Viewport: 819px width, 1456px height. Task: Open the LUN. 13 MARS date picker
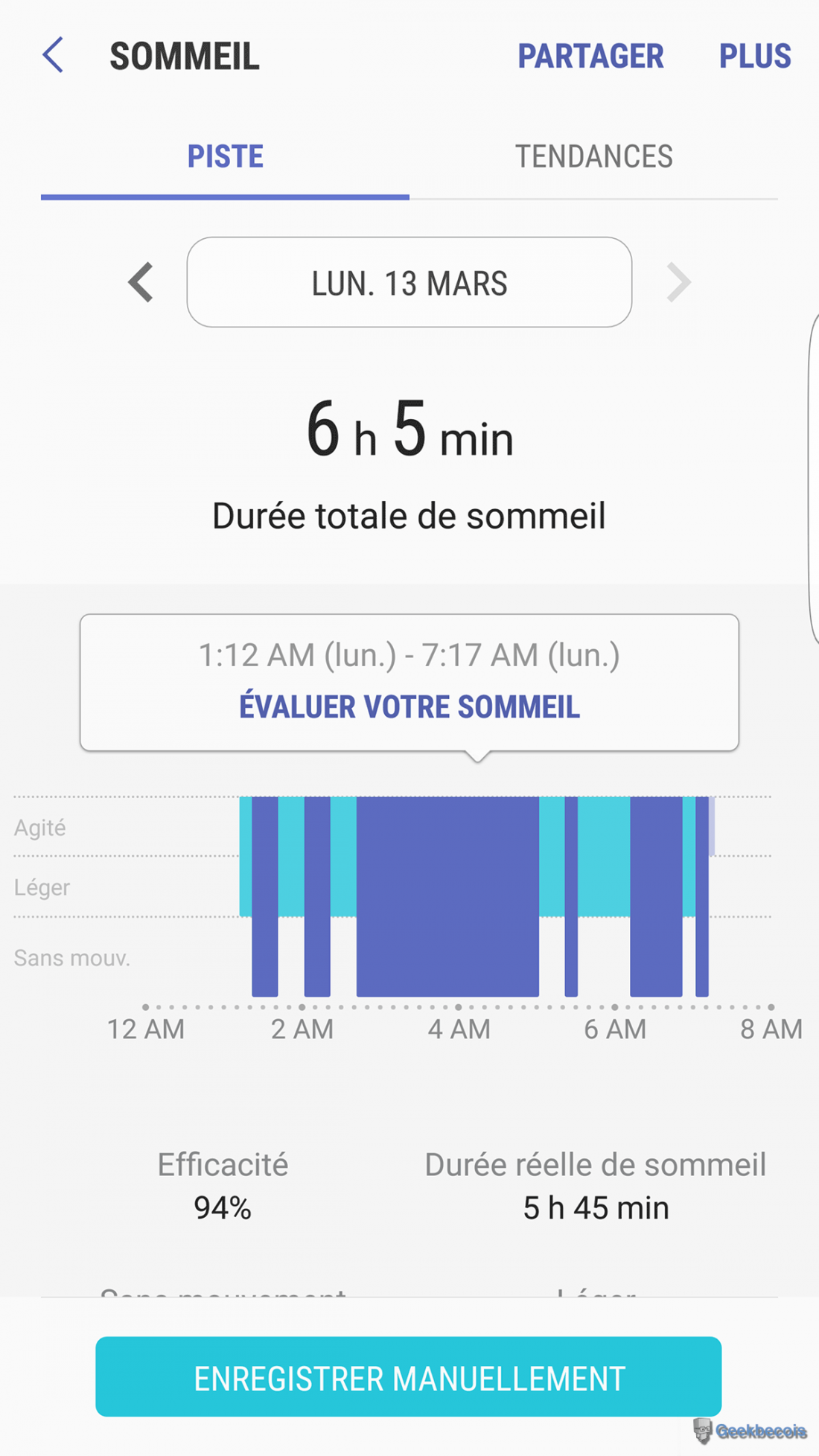(x=409, y=283)
